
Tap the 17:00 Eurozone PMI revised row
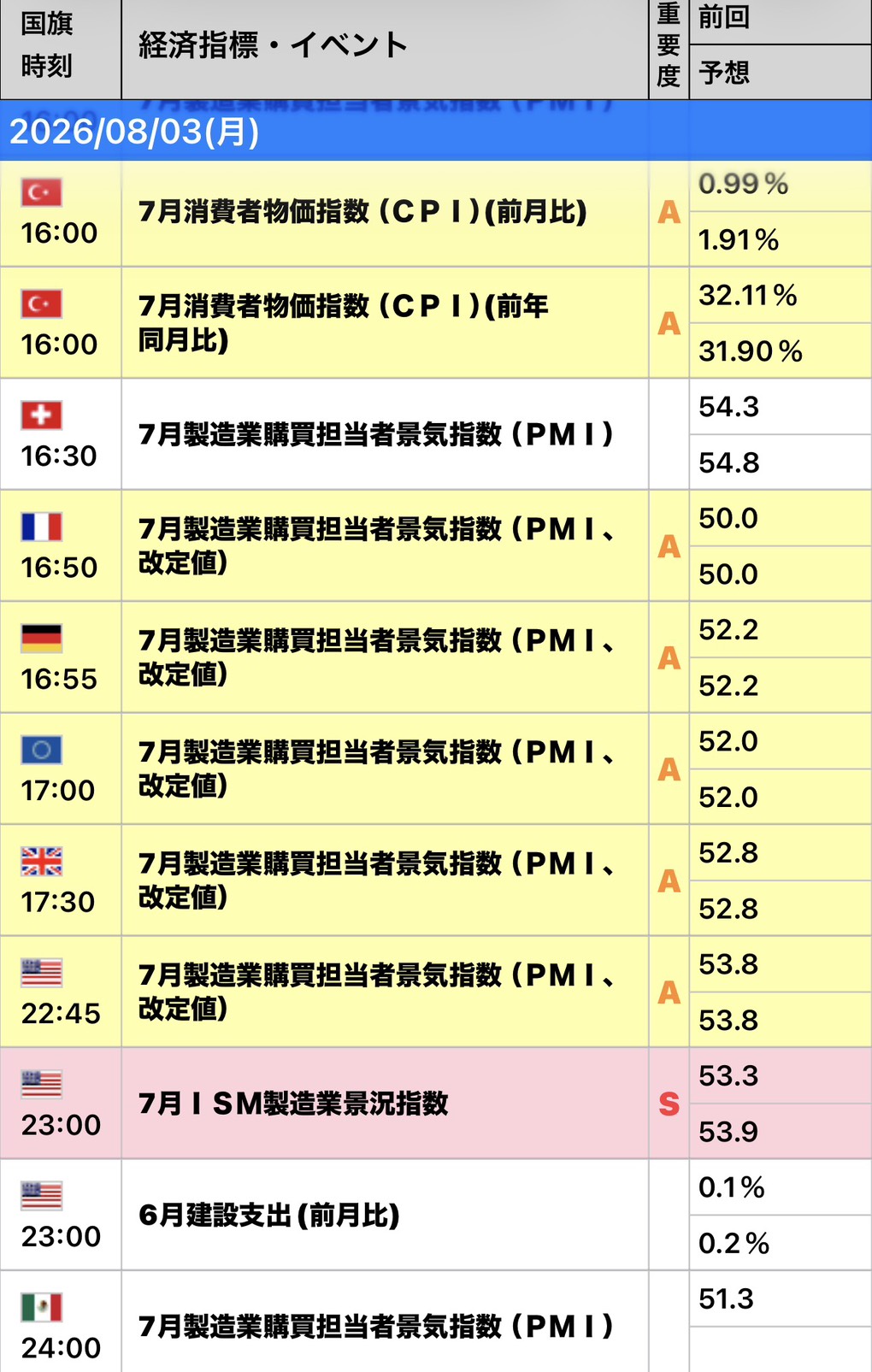click(436, 769)
